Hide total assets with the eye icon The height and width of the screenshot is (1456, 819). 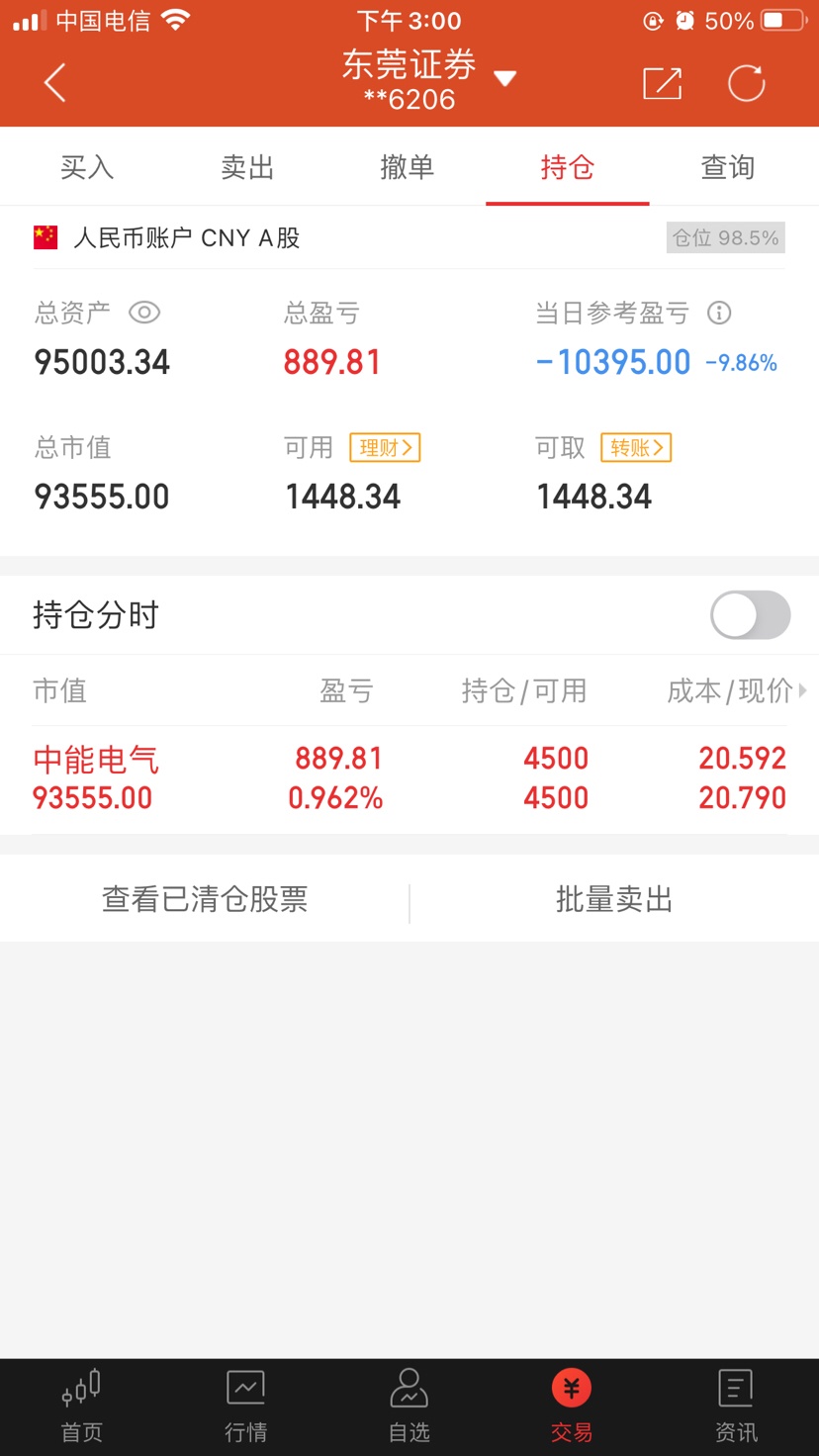click(144, 314)
